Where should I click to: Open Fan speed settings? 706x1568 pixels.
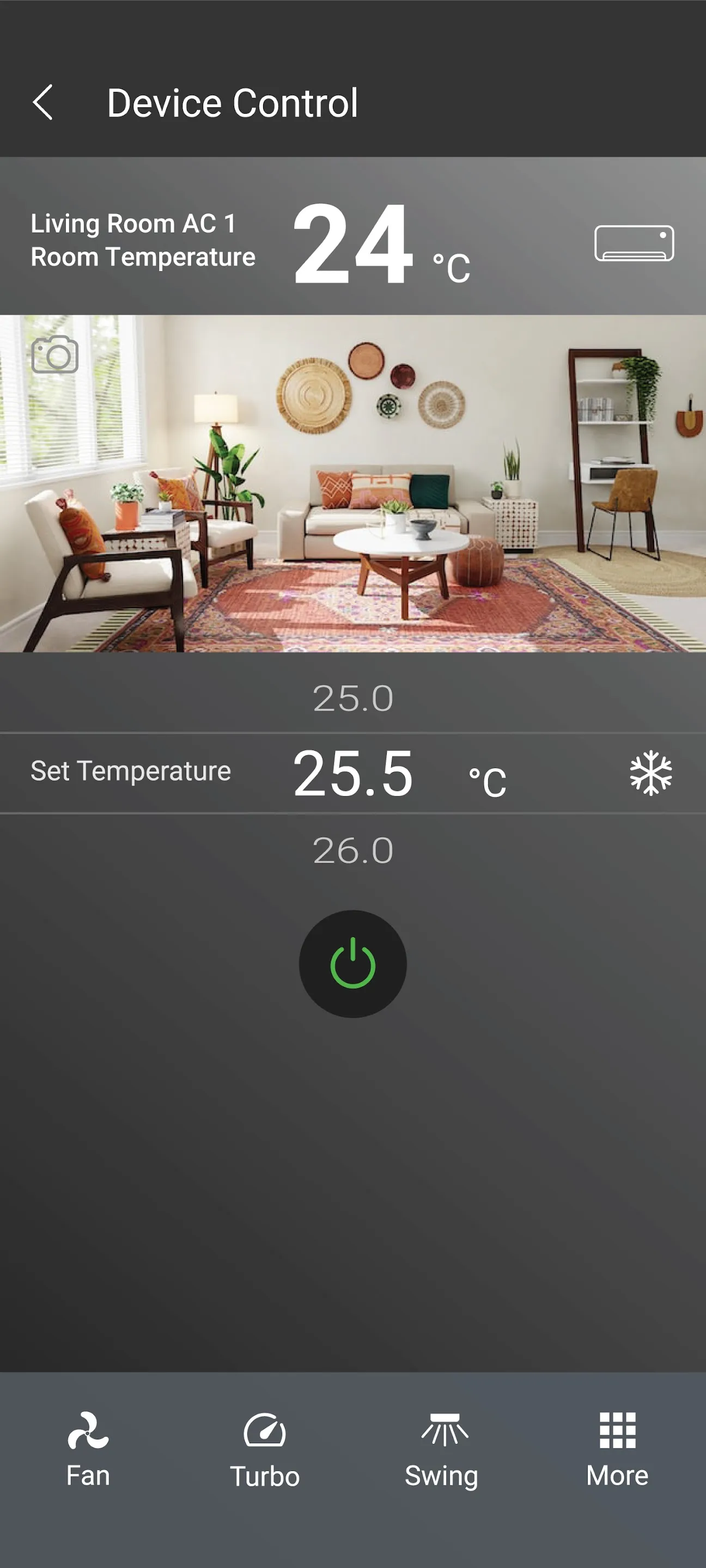(x=88, y=1449)
